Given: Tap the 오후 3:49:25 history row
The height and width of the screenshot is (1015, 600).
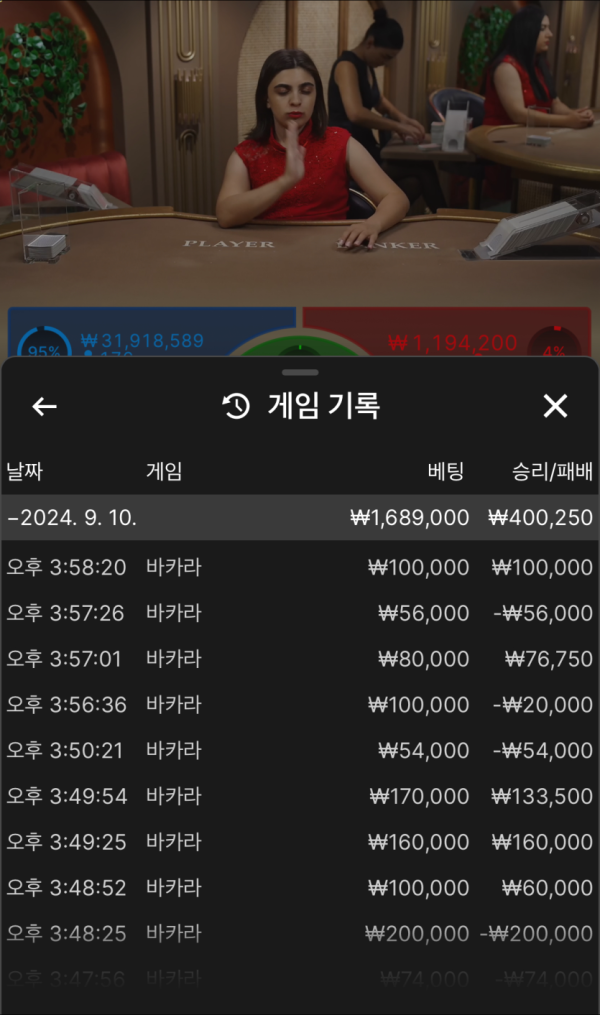Looking at the screenshot, I should coord(300,842).
